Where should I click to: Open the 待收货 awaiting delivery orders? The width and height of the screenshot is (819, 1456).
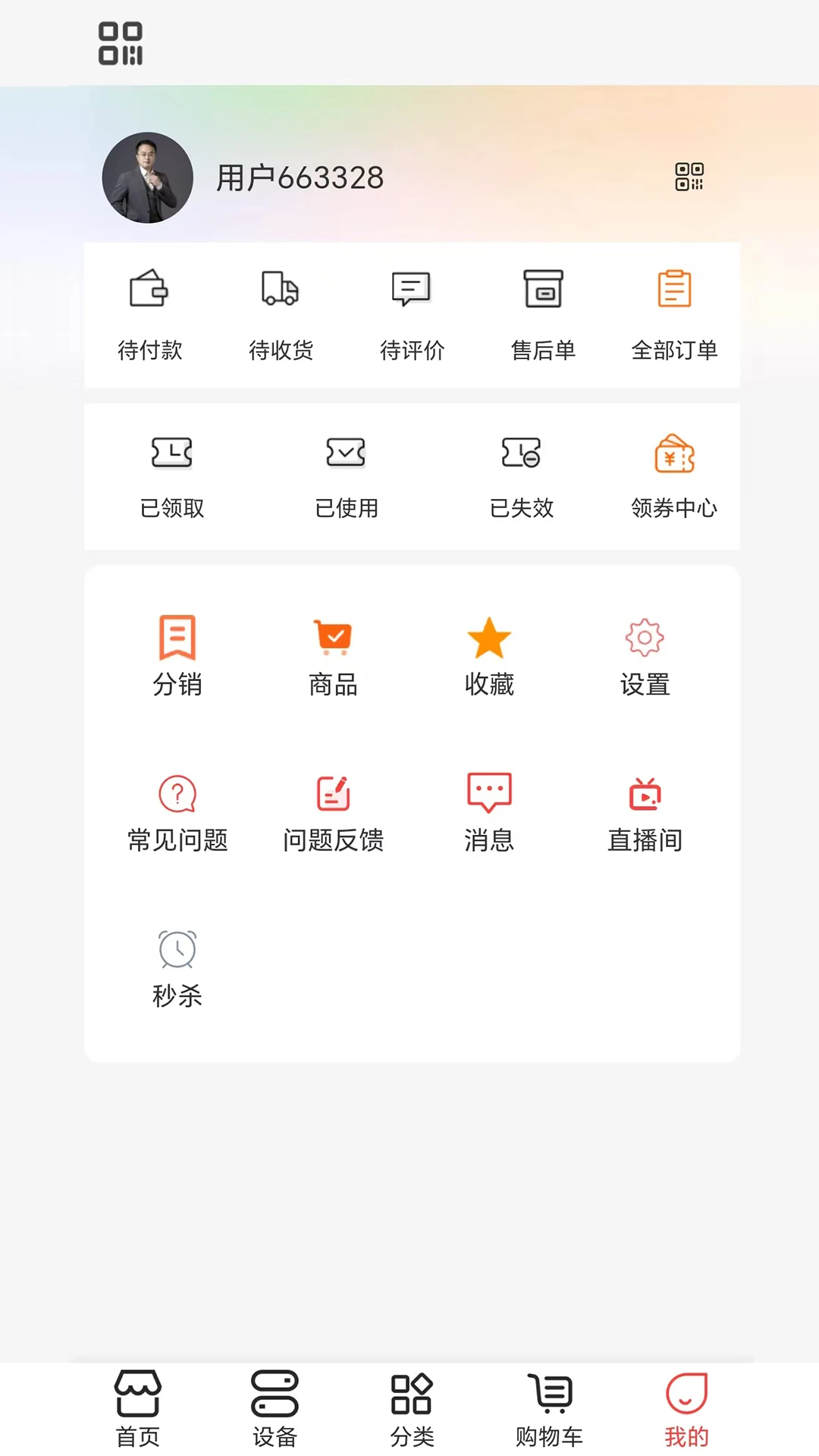click(x=281, y=313)
